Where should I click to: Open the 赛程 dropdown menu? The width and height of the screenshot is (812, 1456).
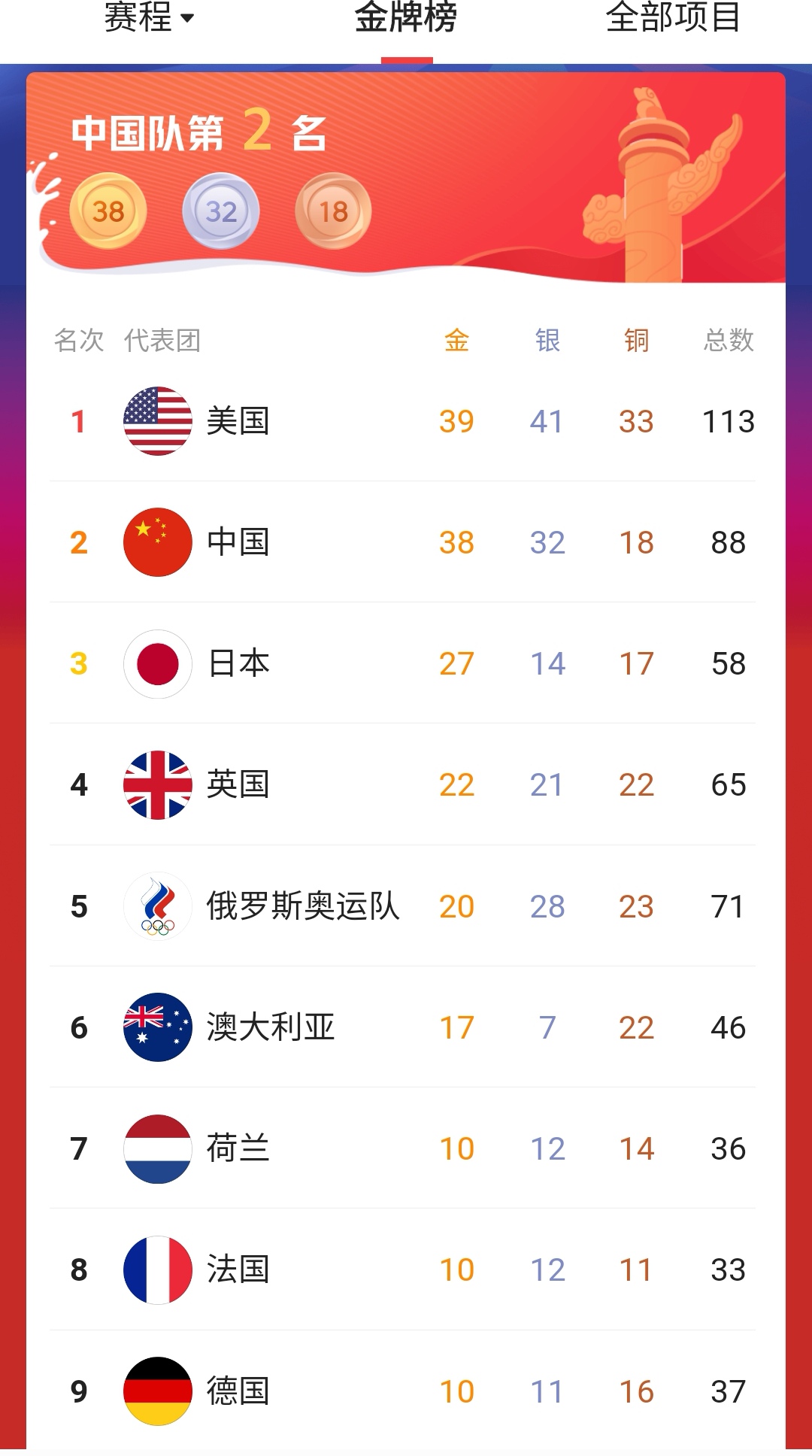click(x=147, y=20)
